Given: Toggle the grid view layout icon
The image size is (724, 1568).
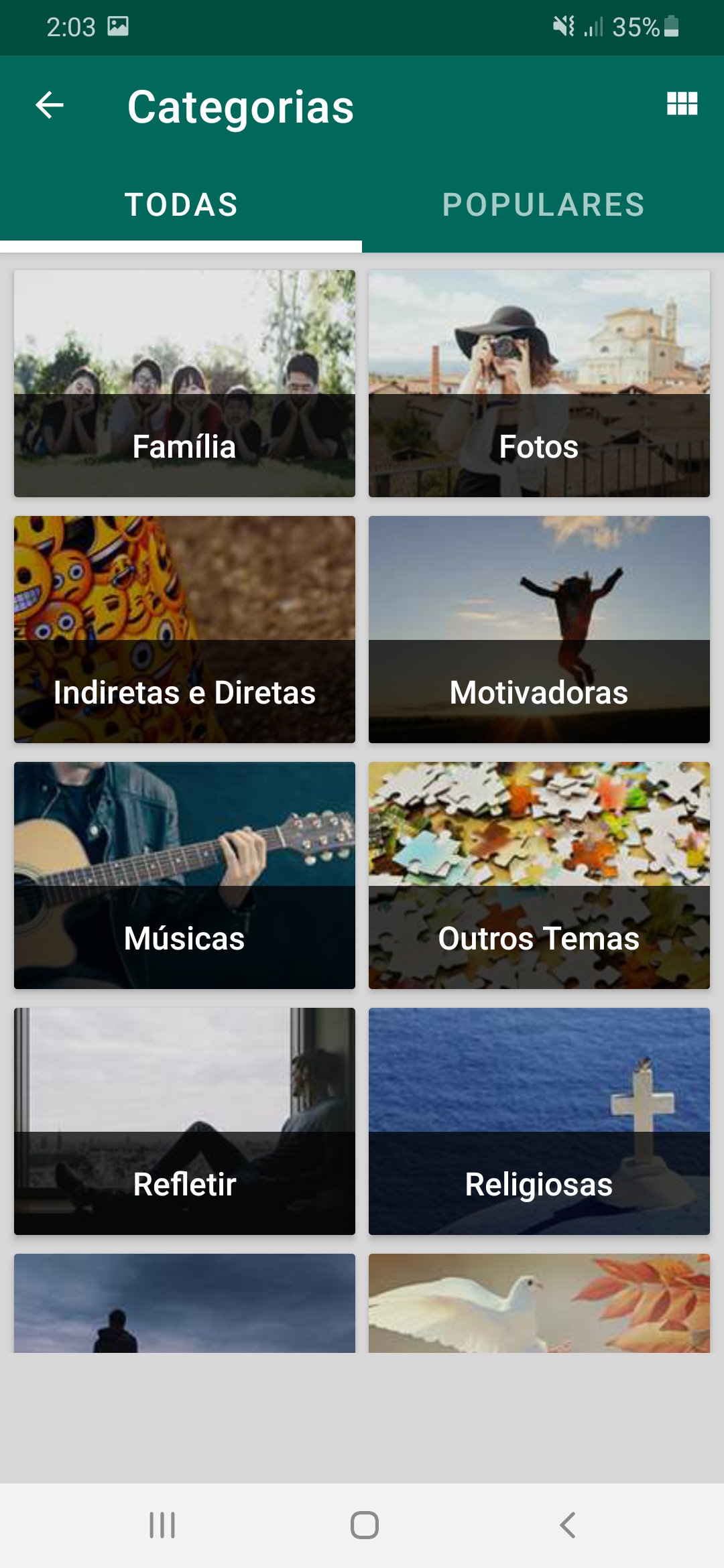Looking at the screenshot, I should 682,104.
